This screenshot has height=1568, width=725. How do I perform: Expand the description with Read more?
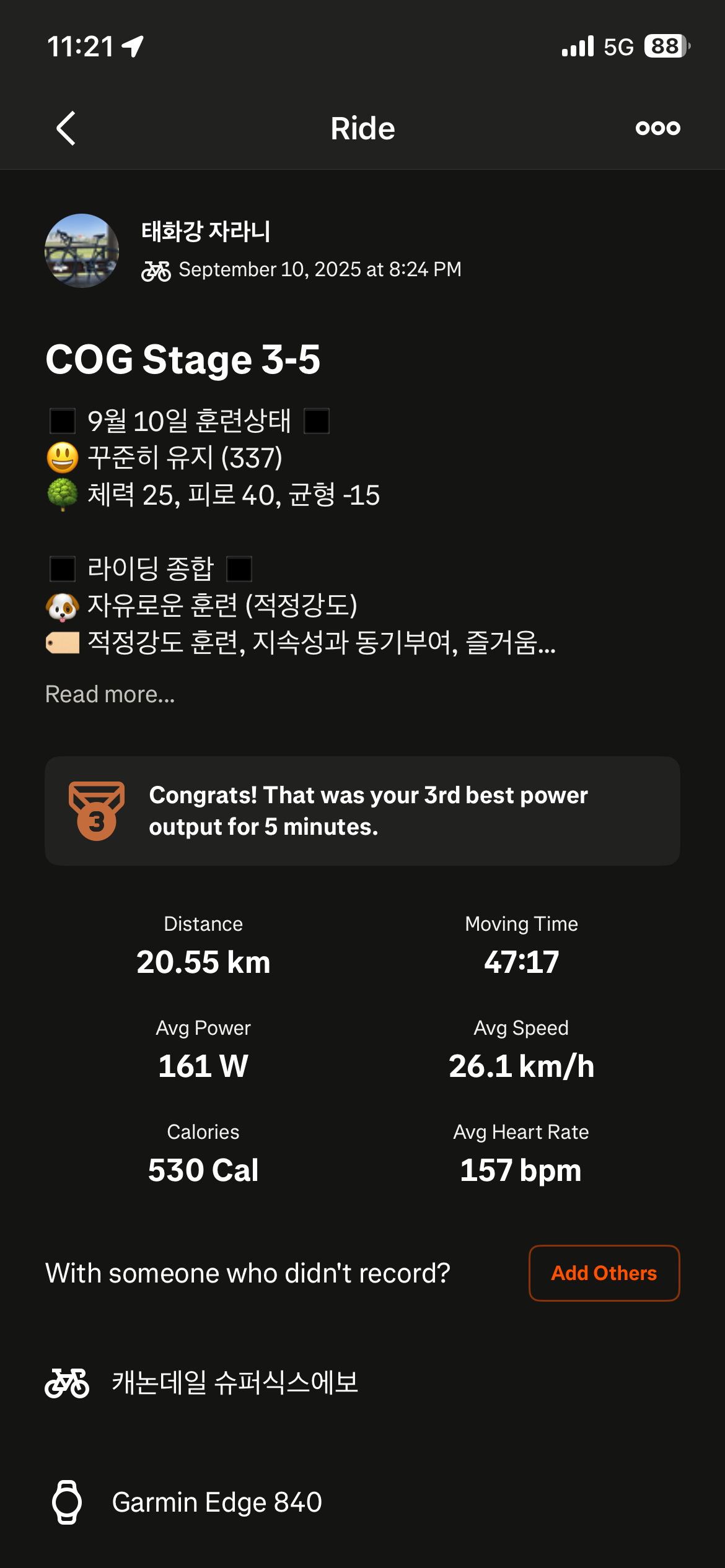pos(110,694)
